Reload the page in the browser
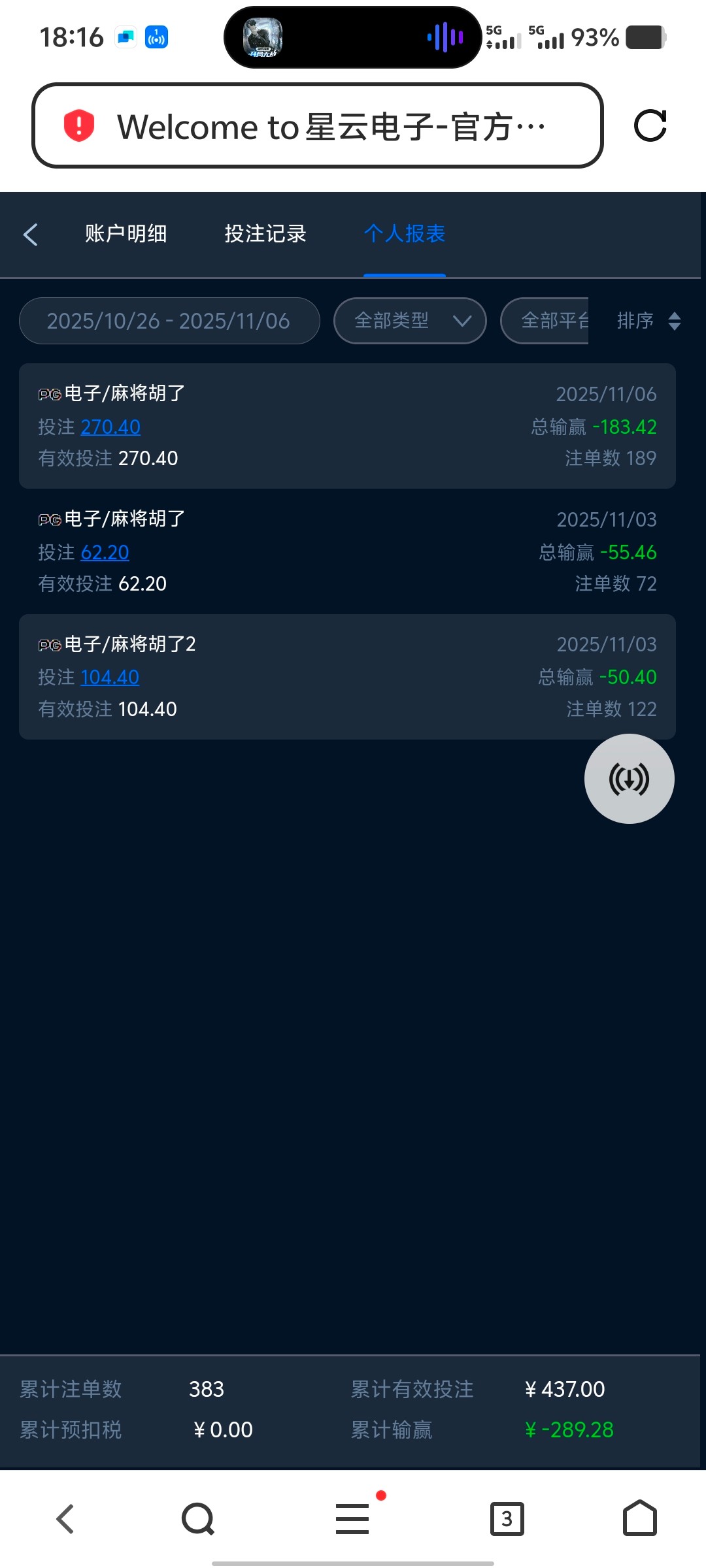The width and height of the screenshot is (706, 1568). (650, 125)
